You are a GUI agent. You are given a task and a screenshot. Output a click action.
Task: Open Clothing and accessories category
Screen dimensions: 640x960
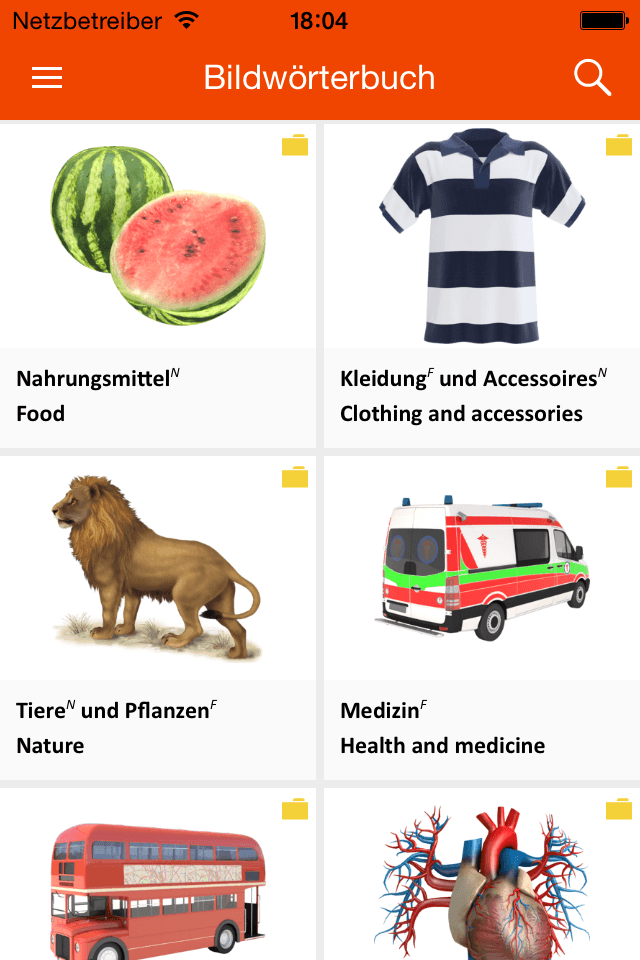pyautogui.click(x=481, y=285)
